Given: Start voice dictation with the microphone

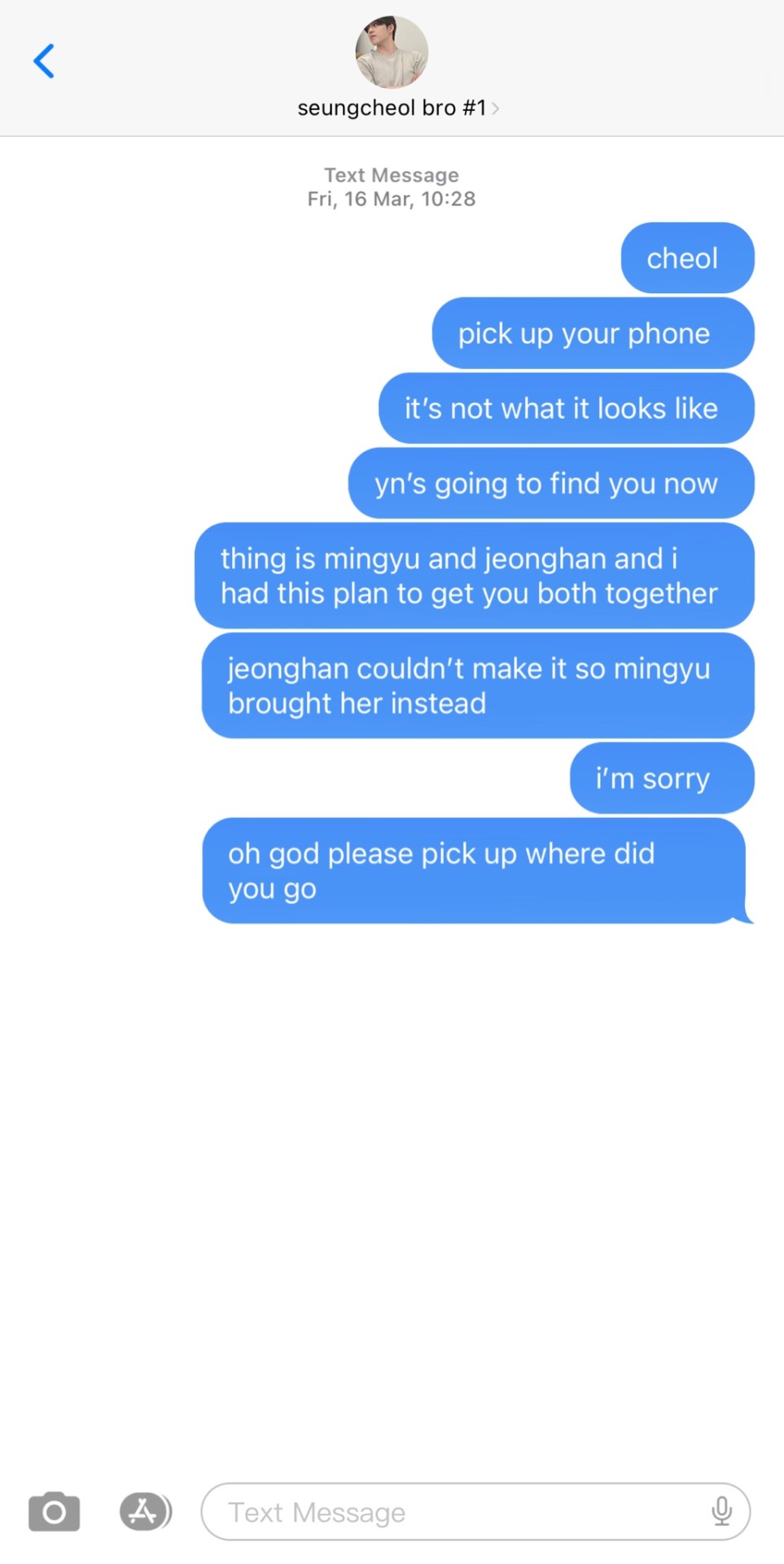Looking at the screenshot, I should (721, 1511).
